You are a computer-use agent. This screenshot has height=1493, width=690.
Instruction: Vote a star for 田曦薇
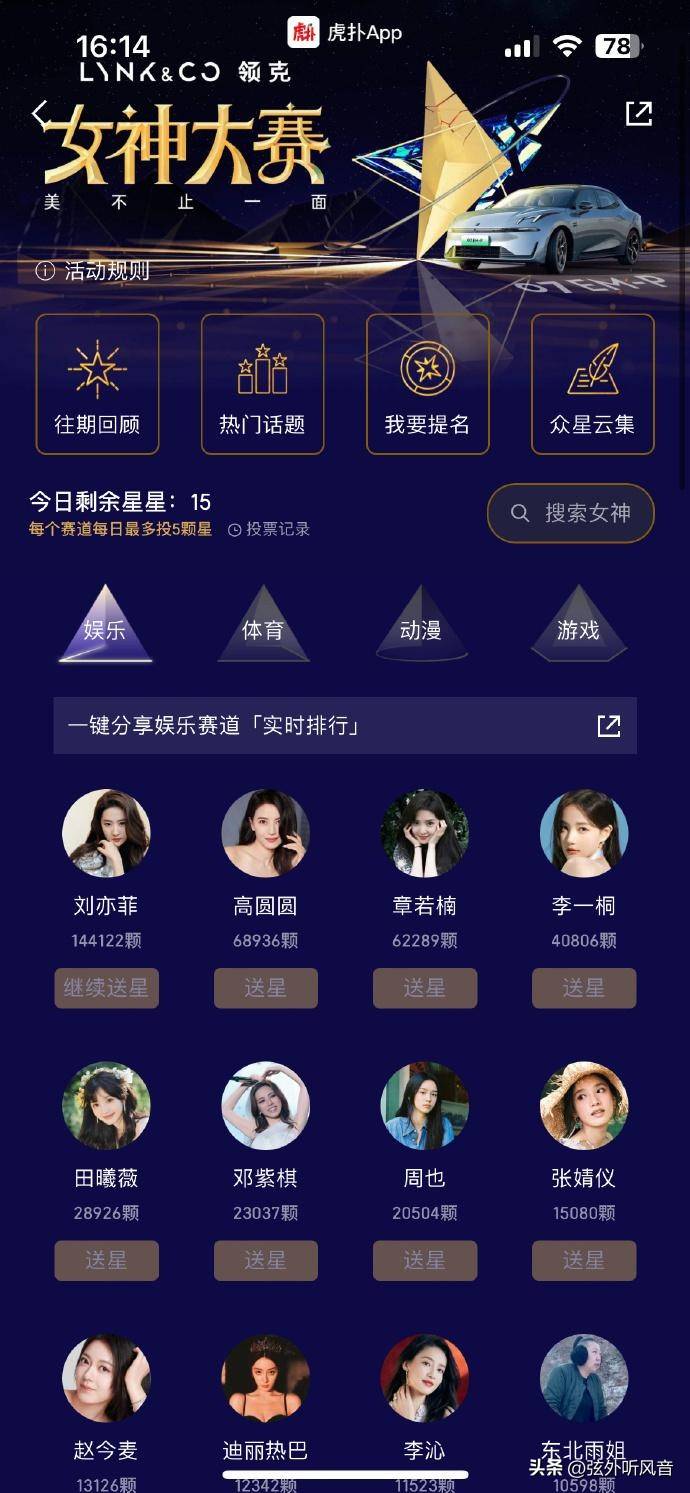point(106,1260)
